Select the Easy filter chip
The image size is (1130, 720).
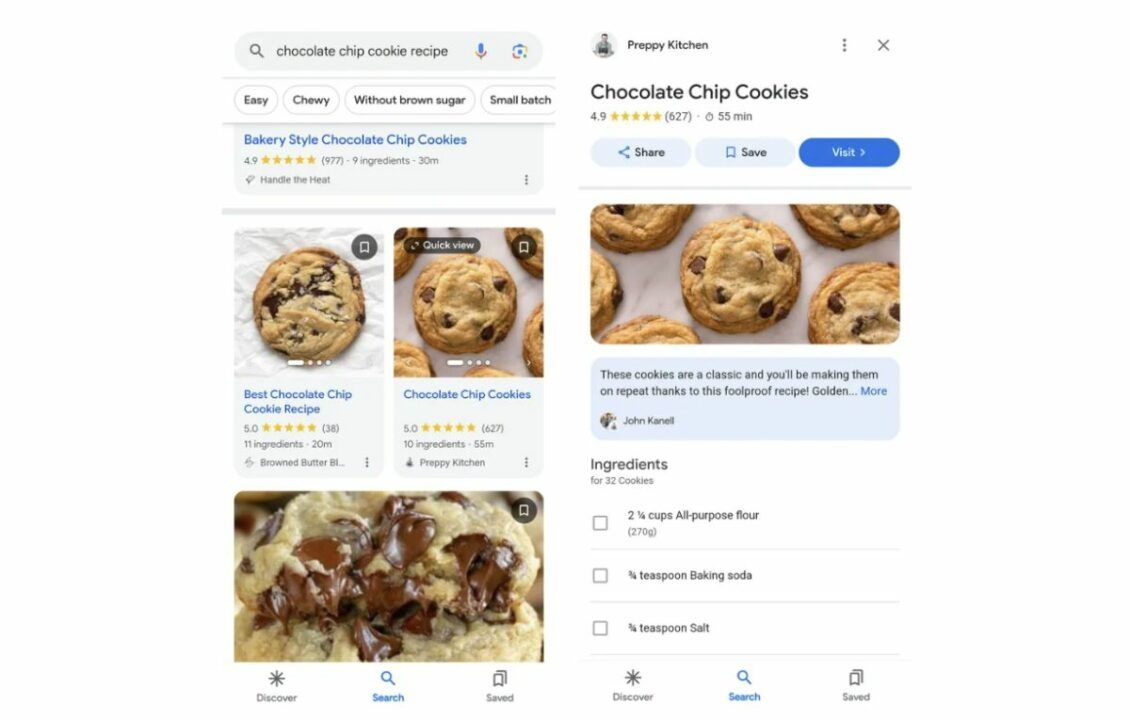(256, 100)
